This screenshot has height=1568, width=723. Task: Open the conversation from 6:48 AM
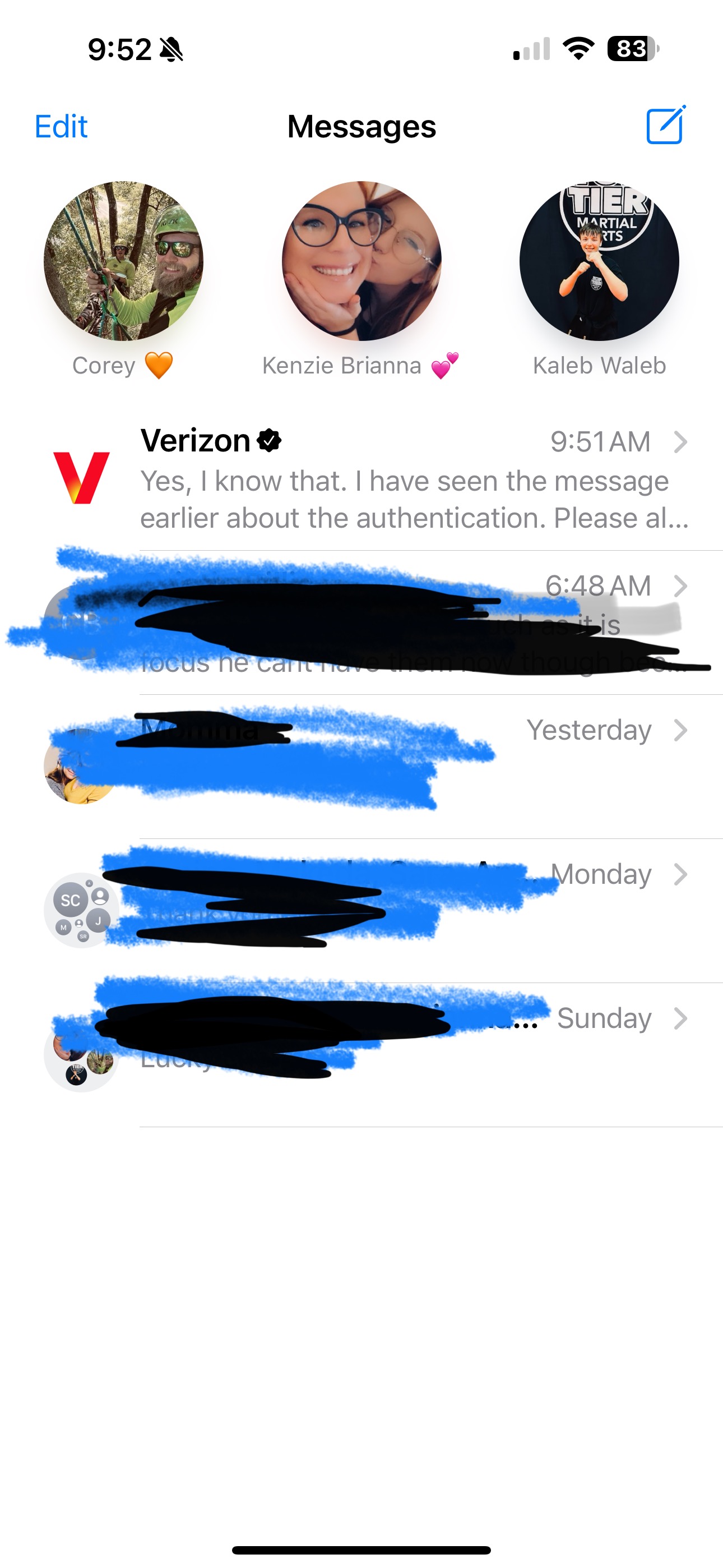coord(402,622)
